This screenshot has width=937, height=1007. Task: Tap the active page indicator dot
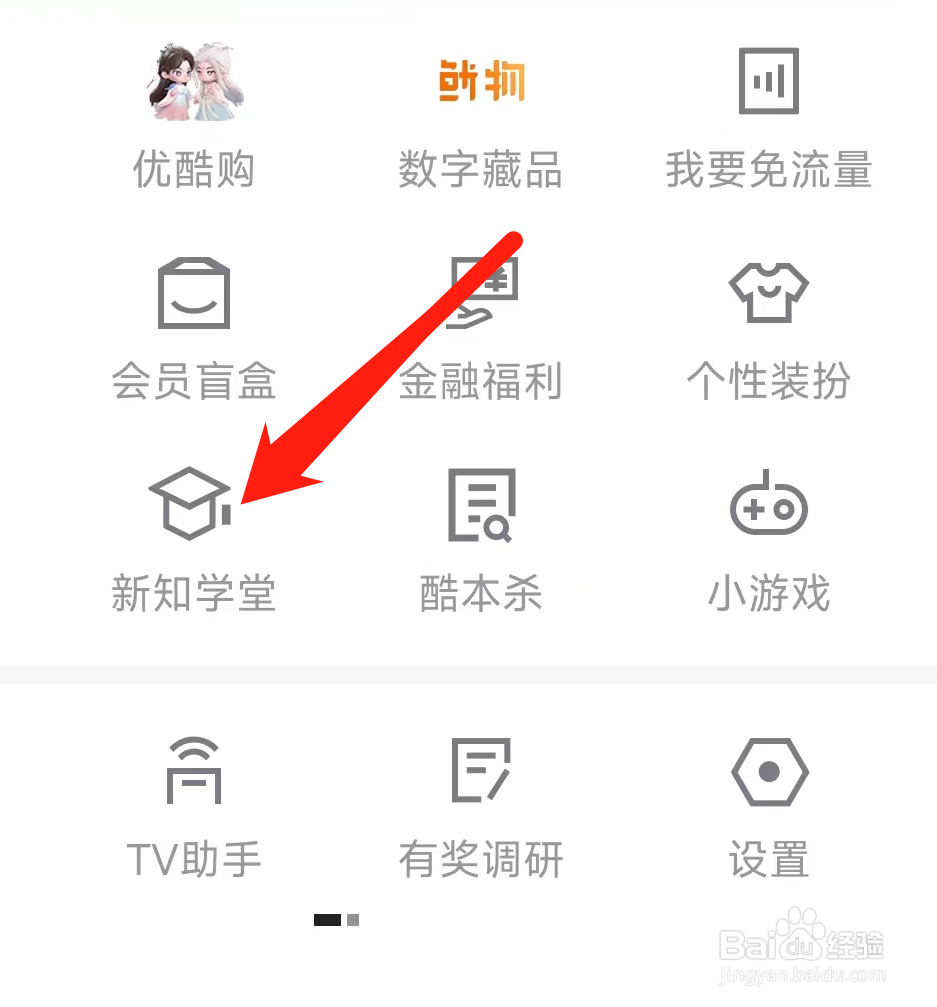[329, 920]
